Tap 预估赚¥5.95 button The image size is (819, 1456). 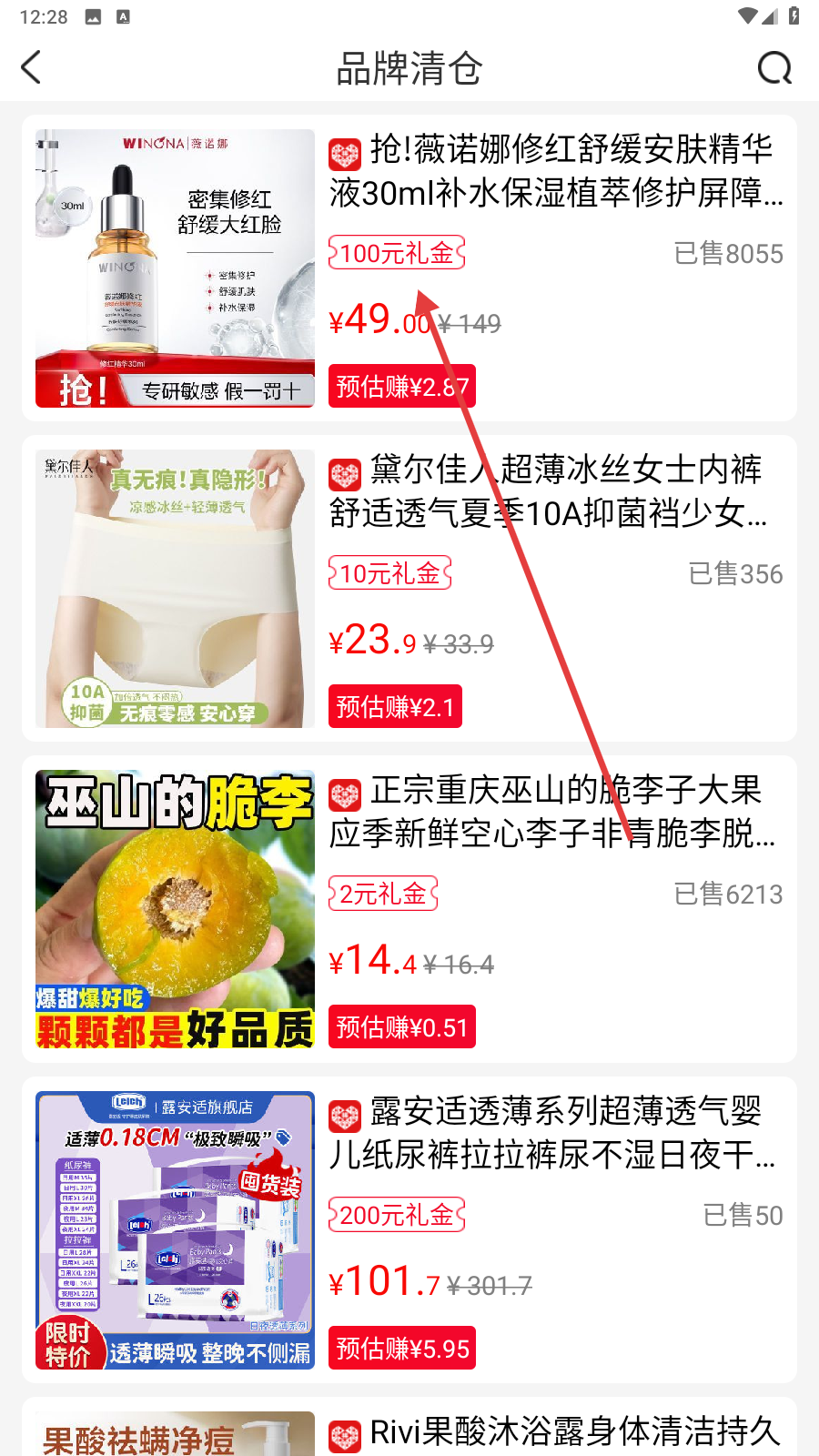[x=401, y=1349]
